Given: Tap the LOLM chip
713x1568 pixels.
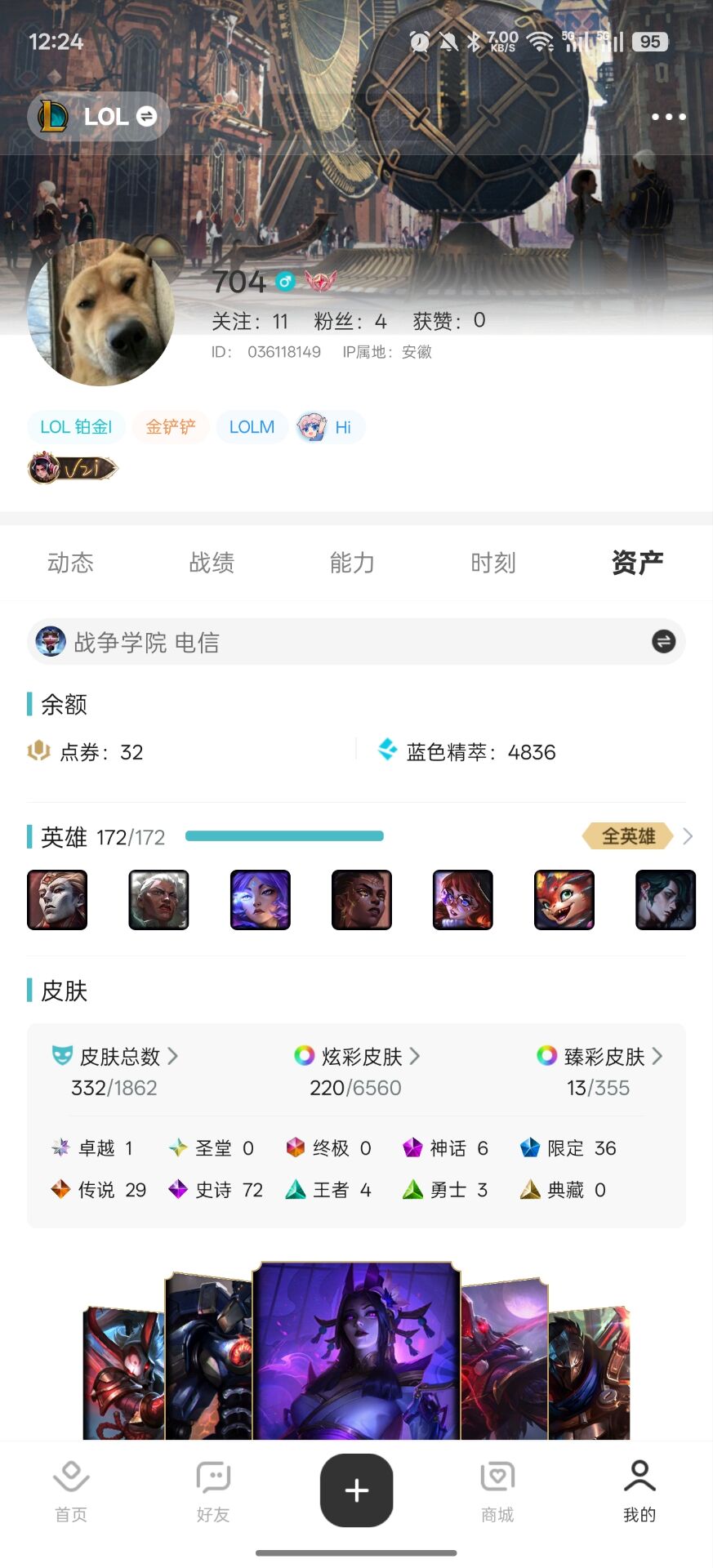Looking at the screenshot, I should pyautogui.click(x=252, y=427).
